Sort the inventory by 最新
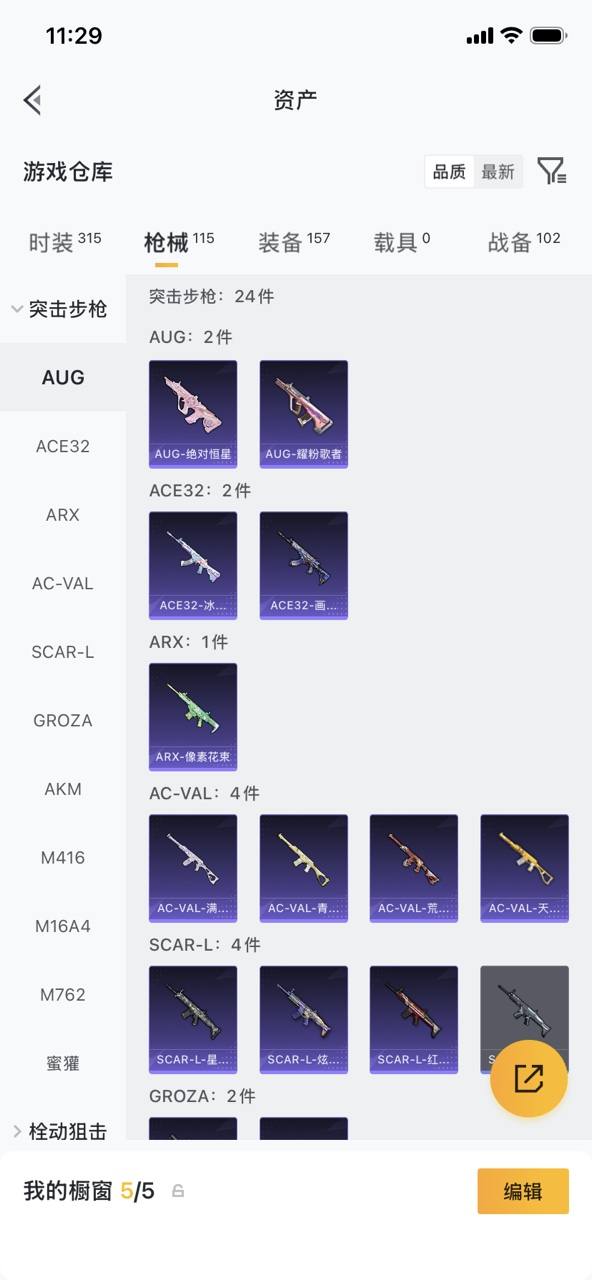The height and width of the screenshot is (1280, 592). point(498,172)
